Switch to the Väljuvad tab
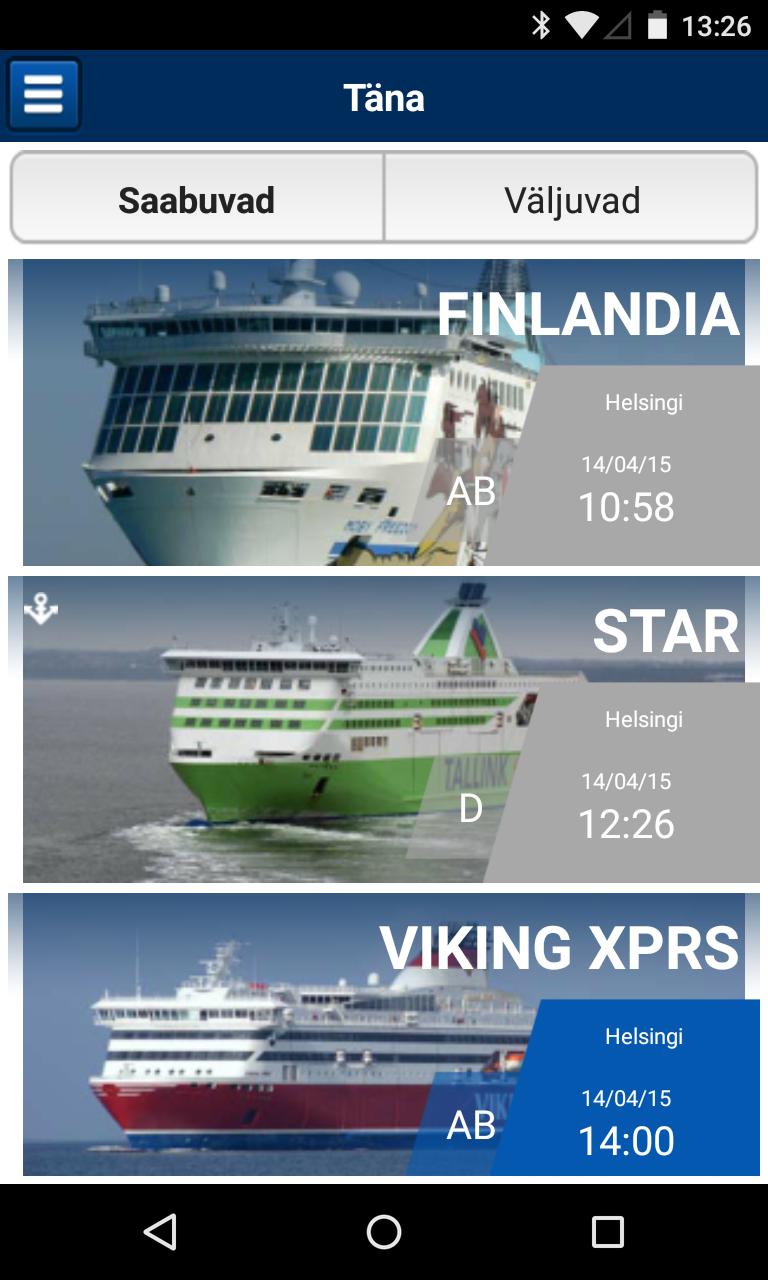The height and width of the screenshot is (1280, 768). 571,198
